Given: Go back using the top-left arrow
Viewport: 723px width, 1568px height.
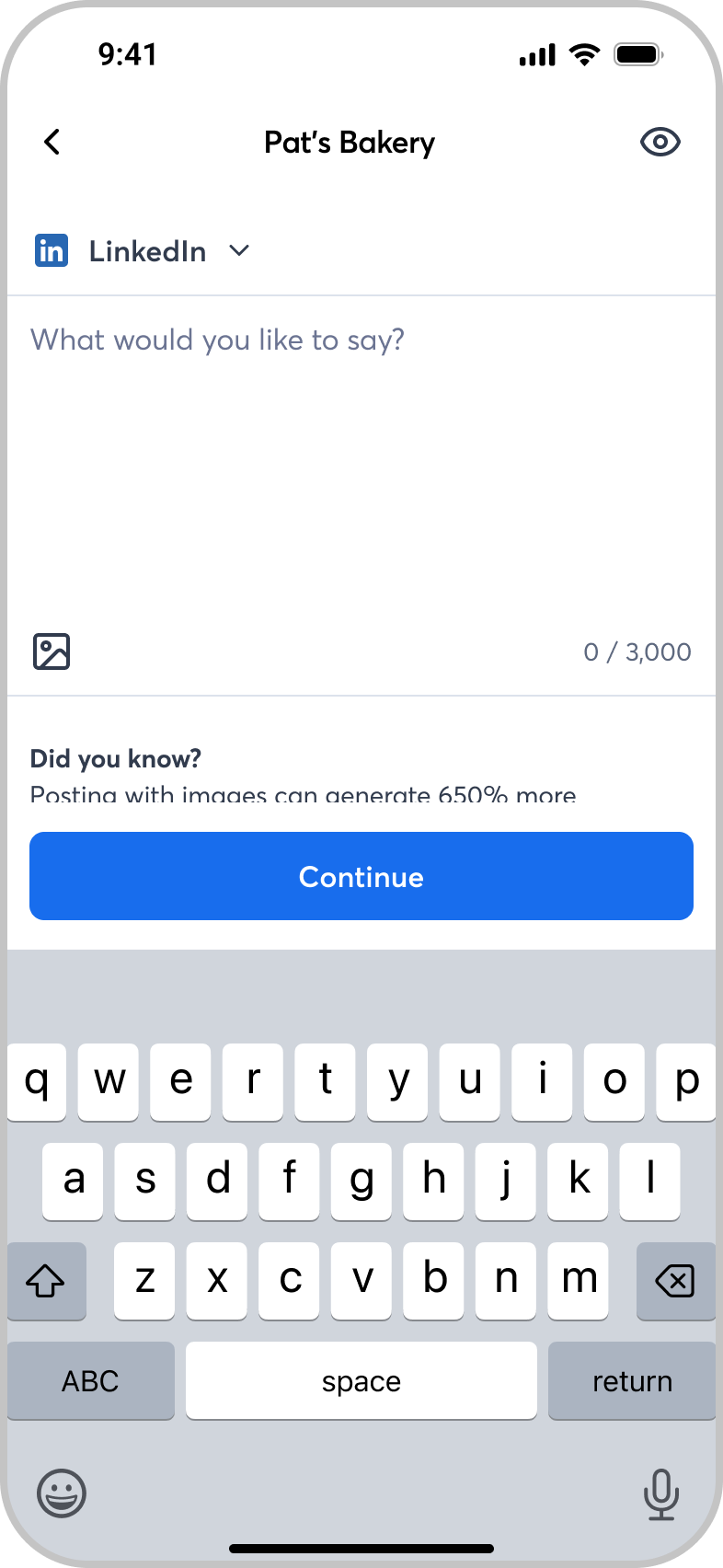Looking at the screenshot, I should pos(52,142).
